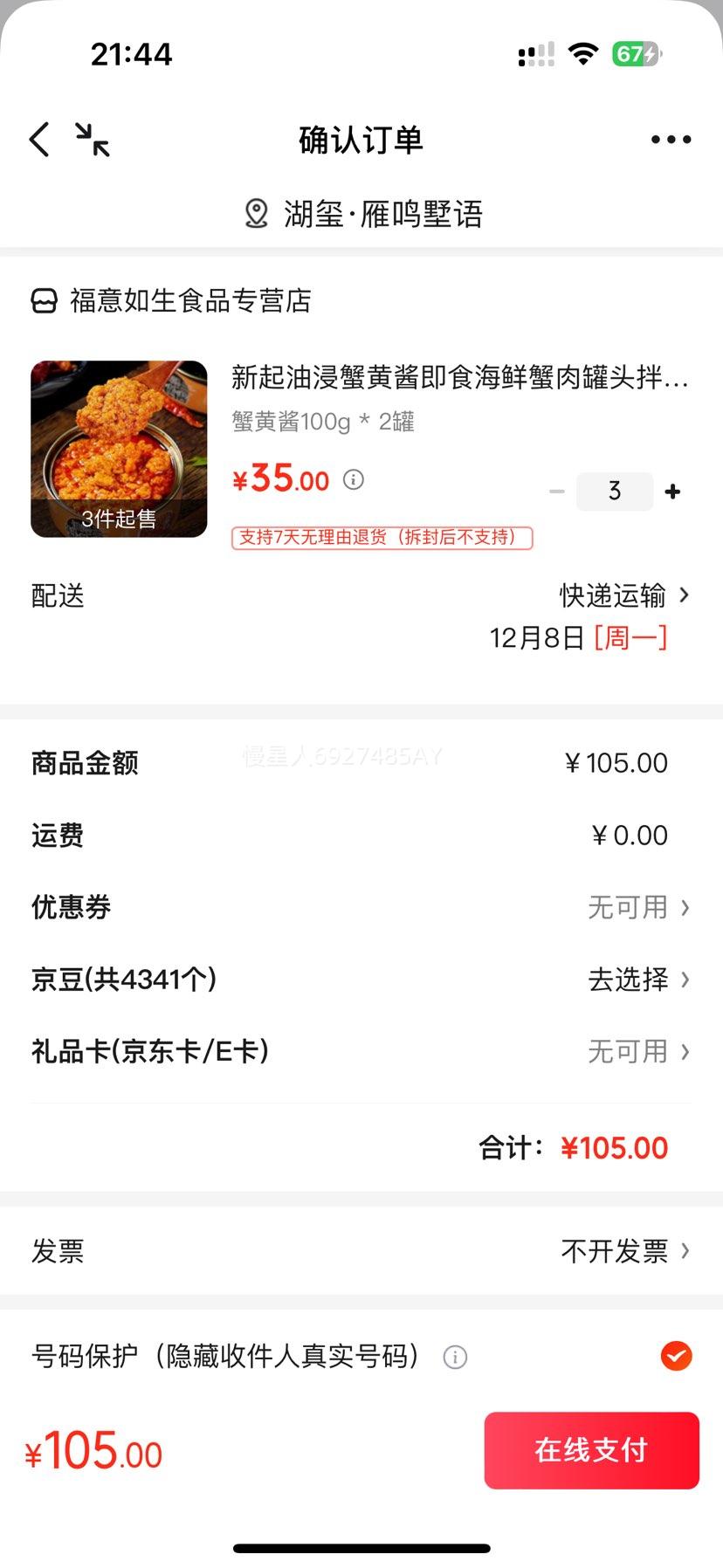This screenshot has width=723, height=1568.
Task: Show info about 号码保护
Action: coord(455,1358)
